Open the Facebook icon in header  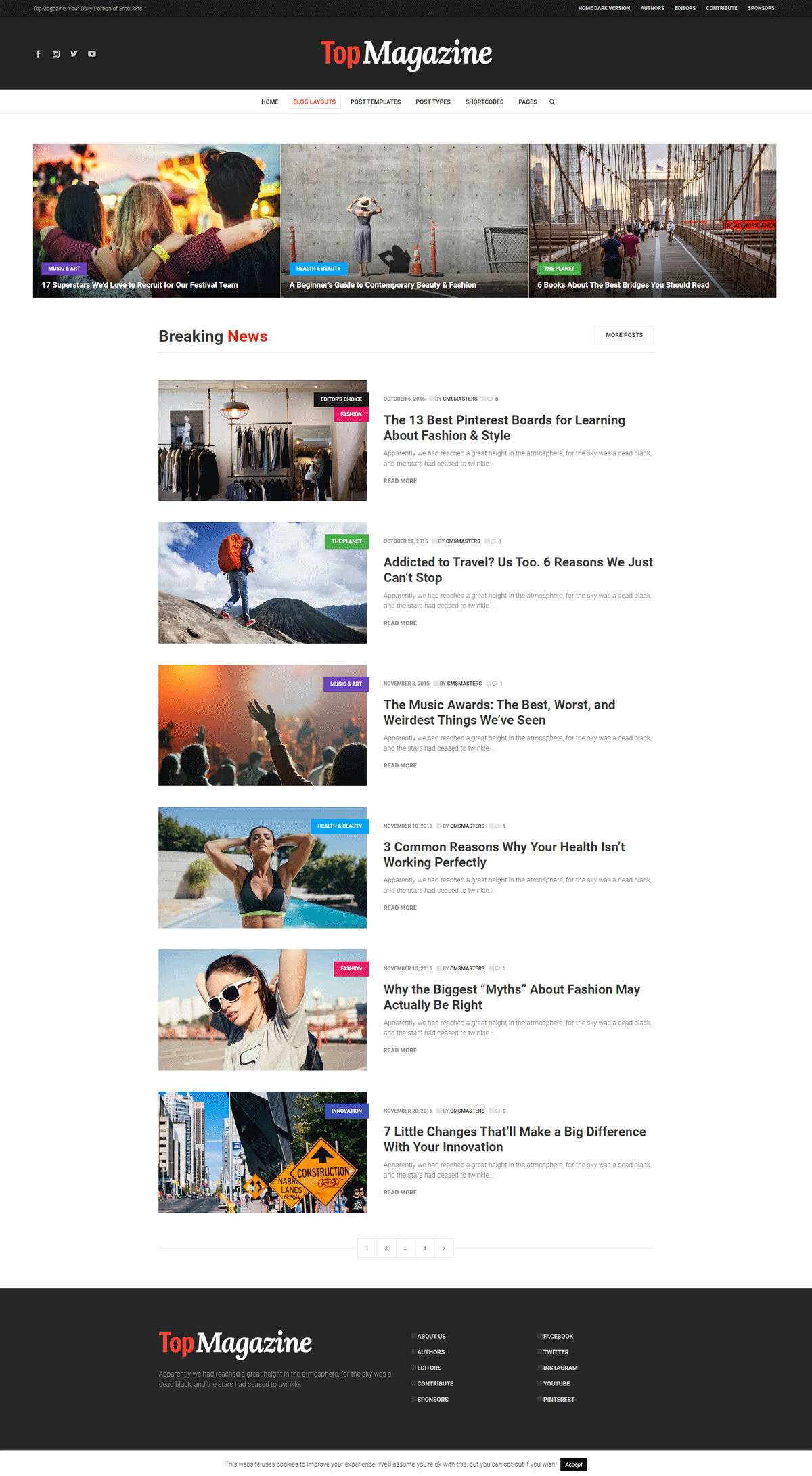pyautogui.click(x=38, y=54)
